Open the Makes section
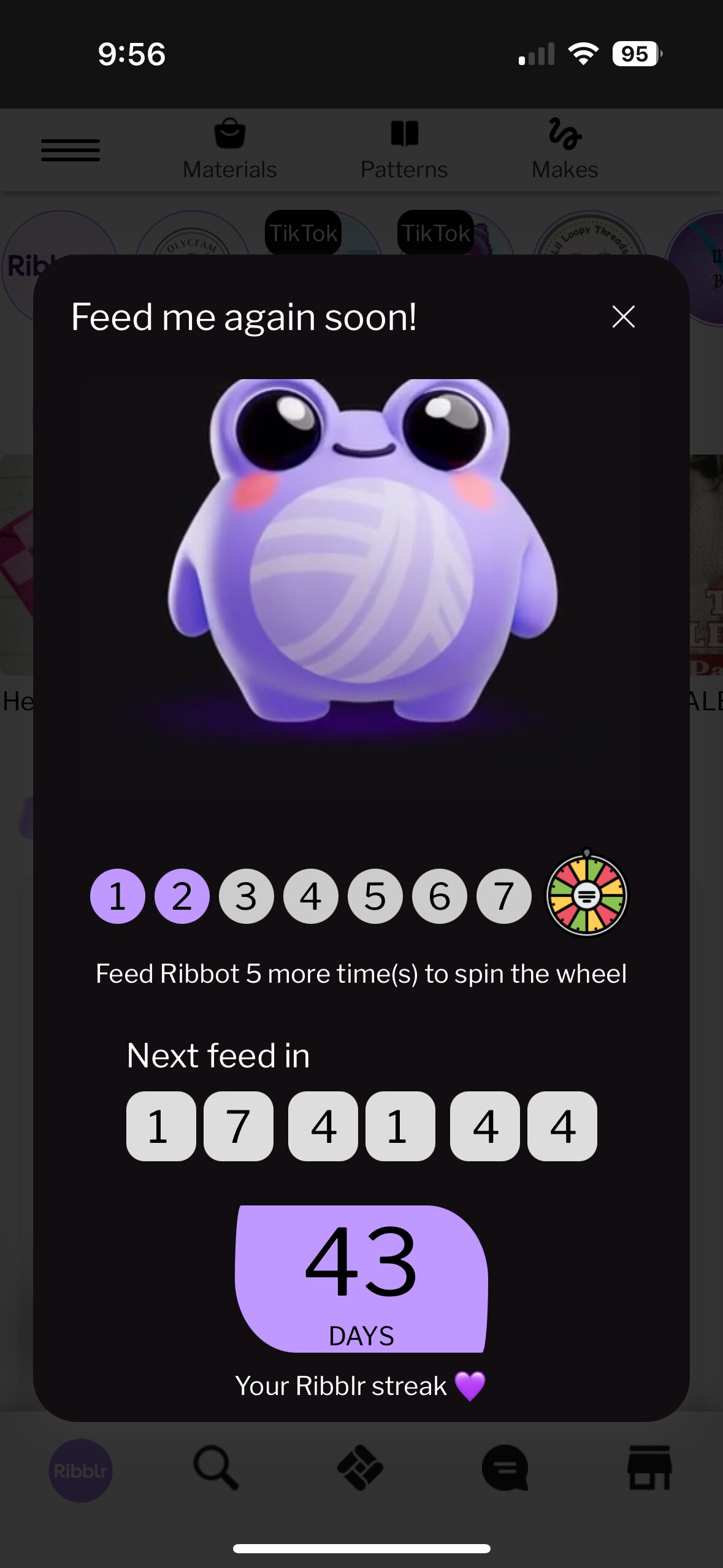The width and height of the screenshot is (723, 1568). coord(565,150)
